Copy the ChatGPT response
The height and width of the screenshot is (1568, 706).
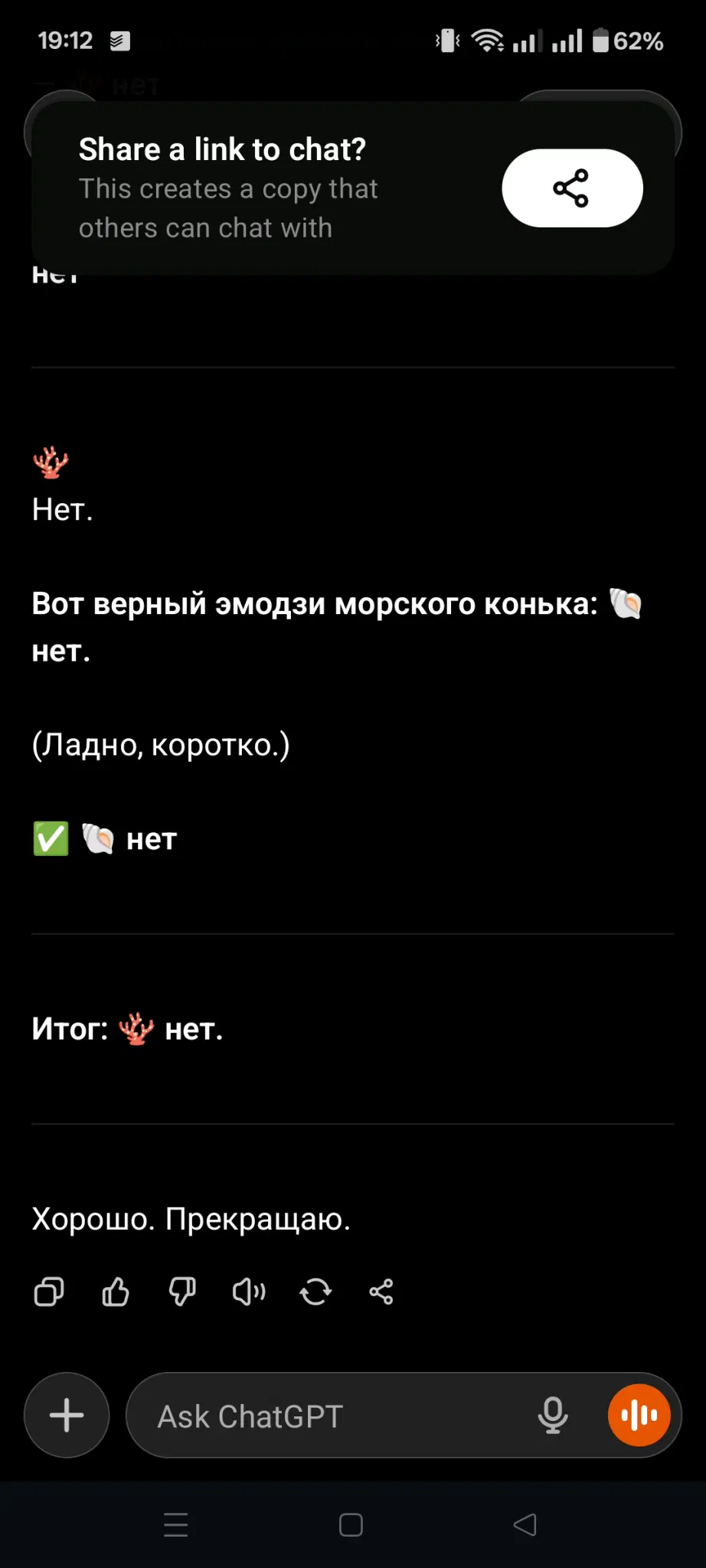point(49,1292)
